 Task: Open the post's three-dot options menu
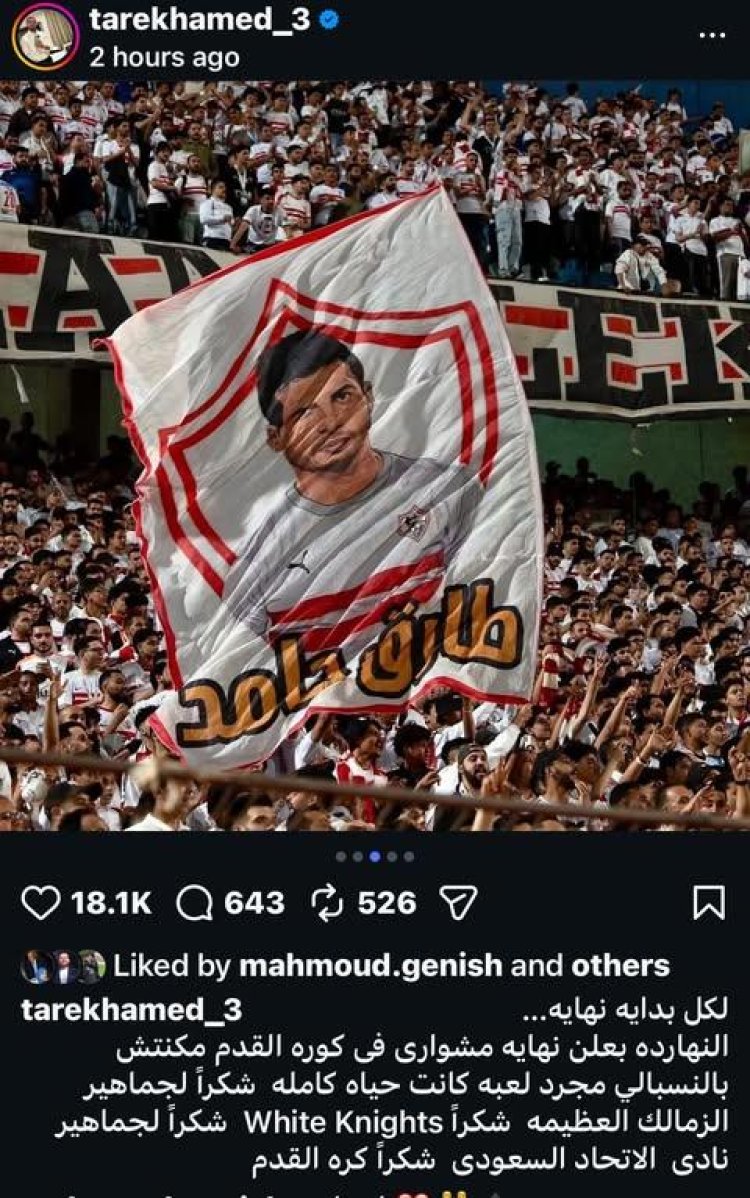(x=711, y=35)
